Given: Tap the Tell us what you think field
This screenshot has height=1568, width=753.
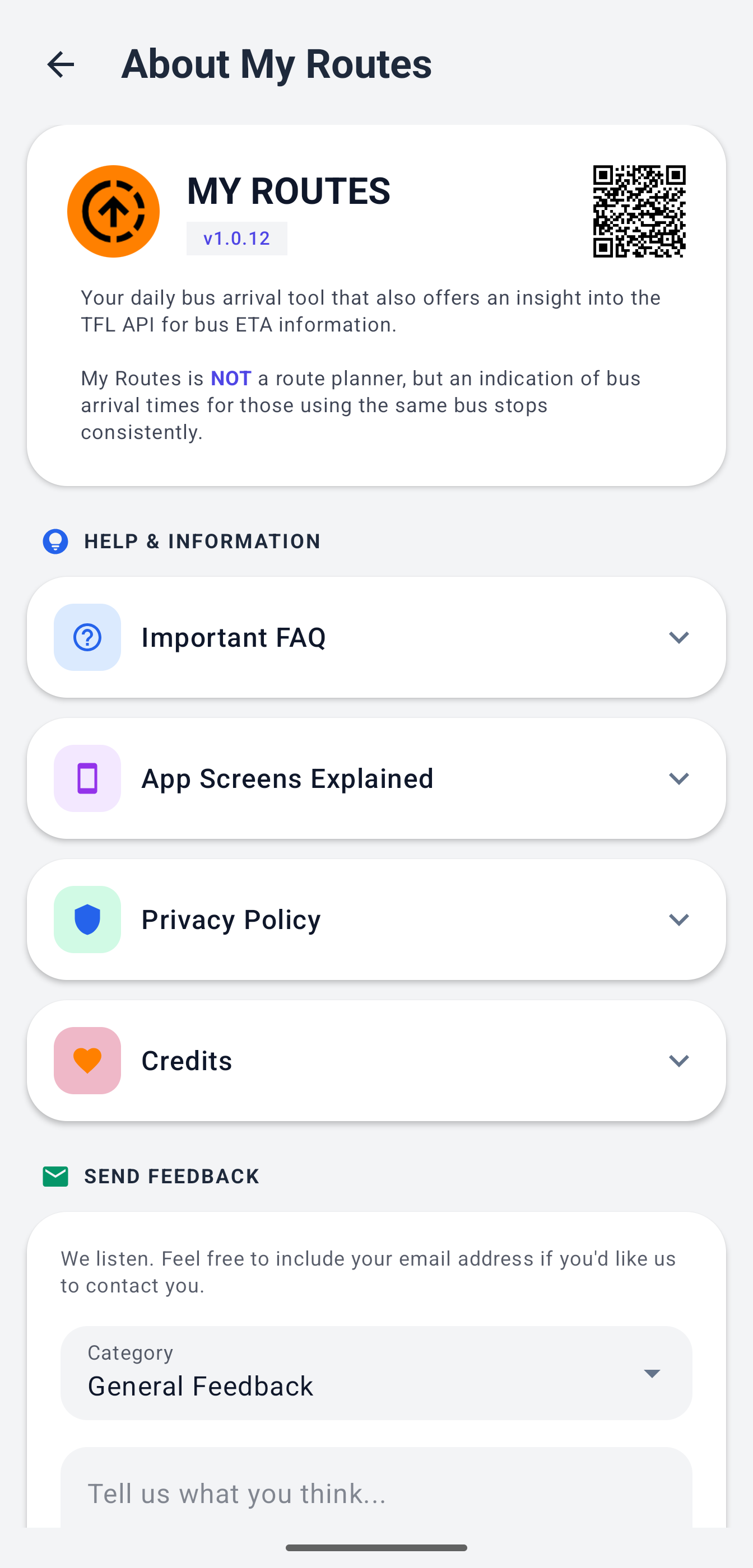Looking at the screenshot, I should click(376, 1493).
